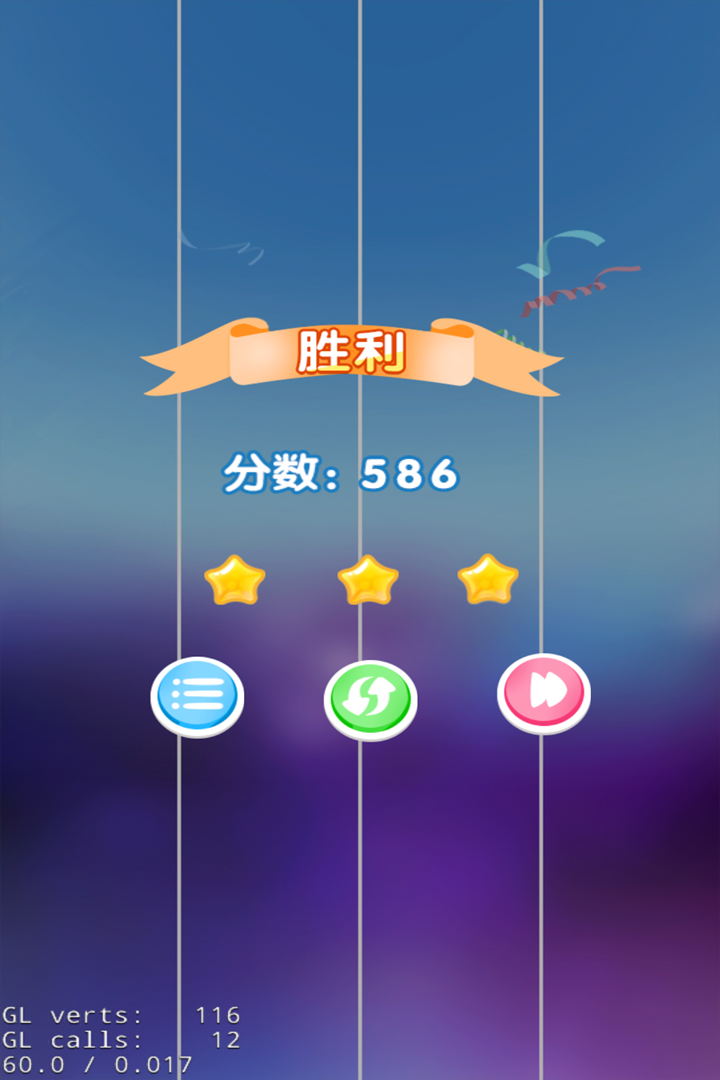This screenshot has height=1080, width=720.
Task: Open the blue level list menu button
Action: pyautogui.click(x=197, y=694)
